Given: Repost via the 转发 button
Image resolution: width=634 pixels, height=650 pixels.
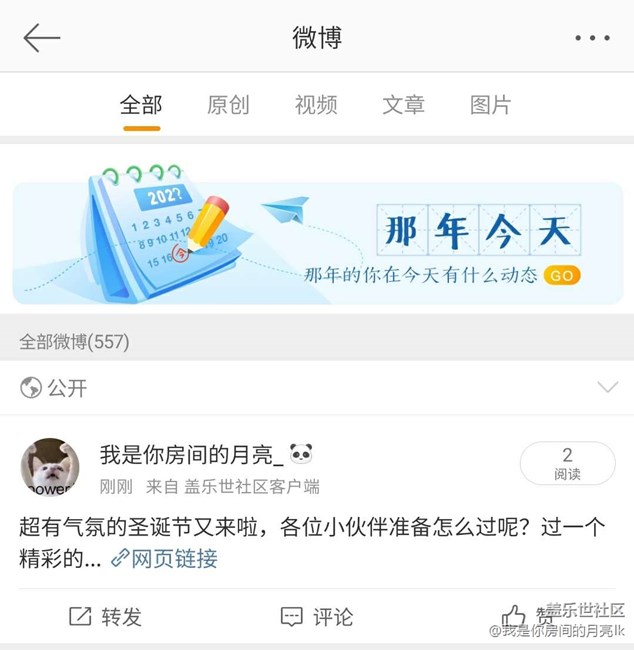Looking at the screenshot, I should tap(105, 616).
